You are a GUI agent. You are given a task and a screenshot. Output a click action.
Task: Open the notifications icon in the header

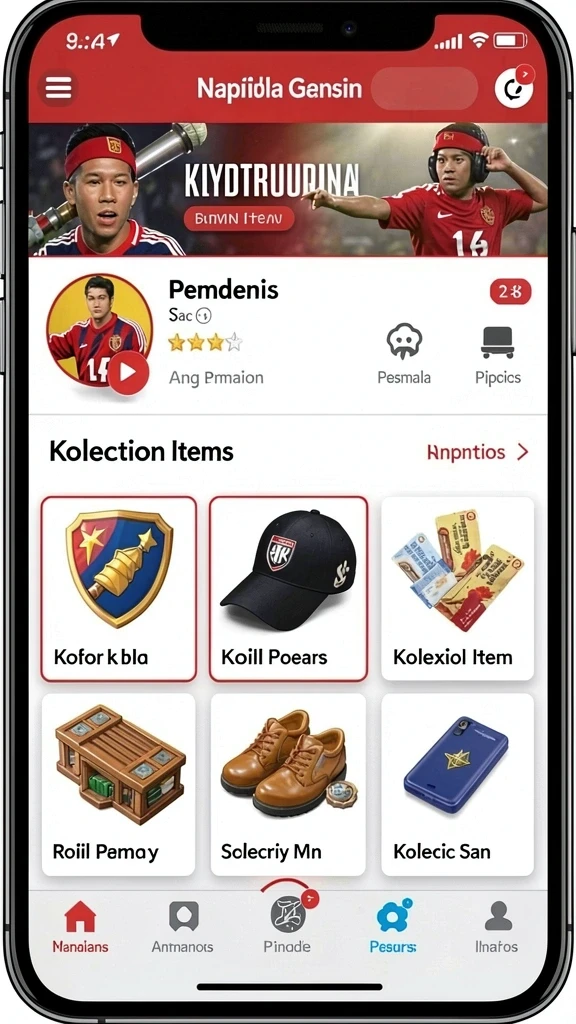point(514,87)
